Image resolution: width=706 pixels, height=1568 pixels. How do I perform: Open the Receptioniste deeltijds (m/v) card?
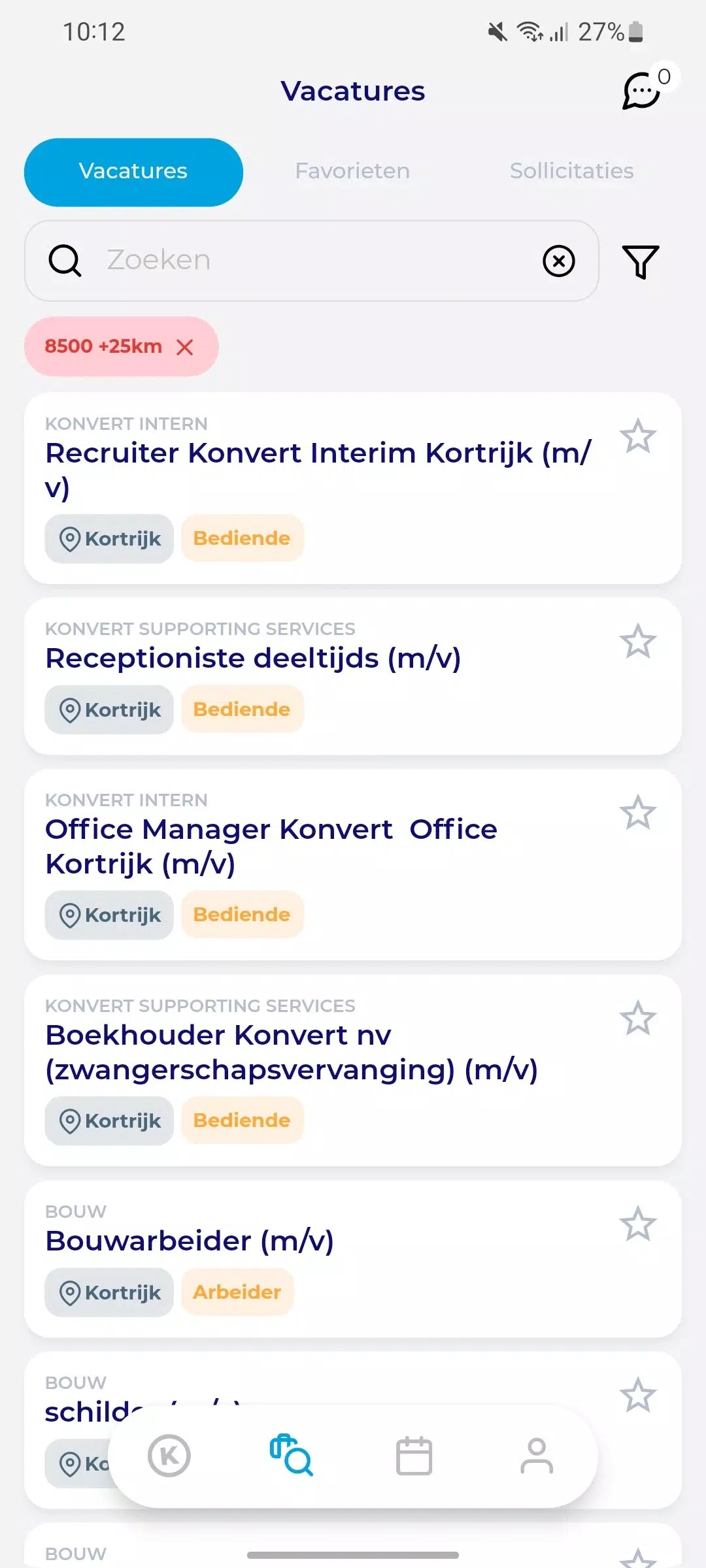353,676
